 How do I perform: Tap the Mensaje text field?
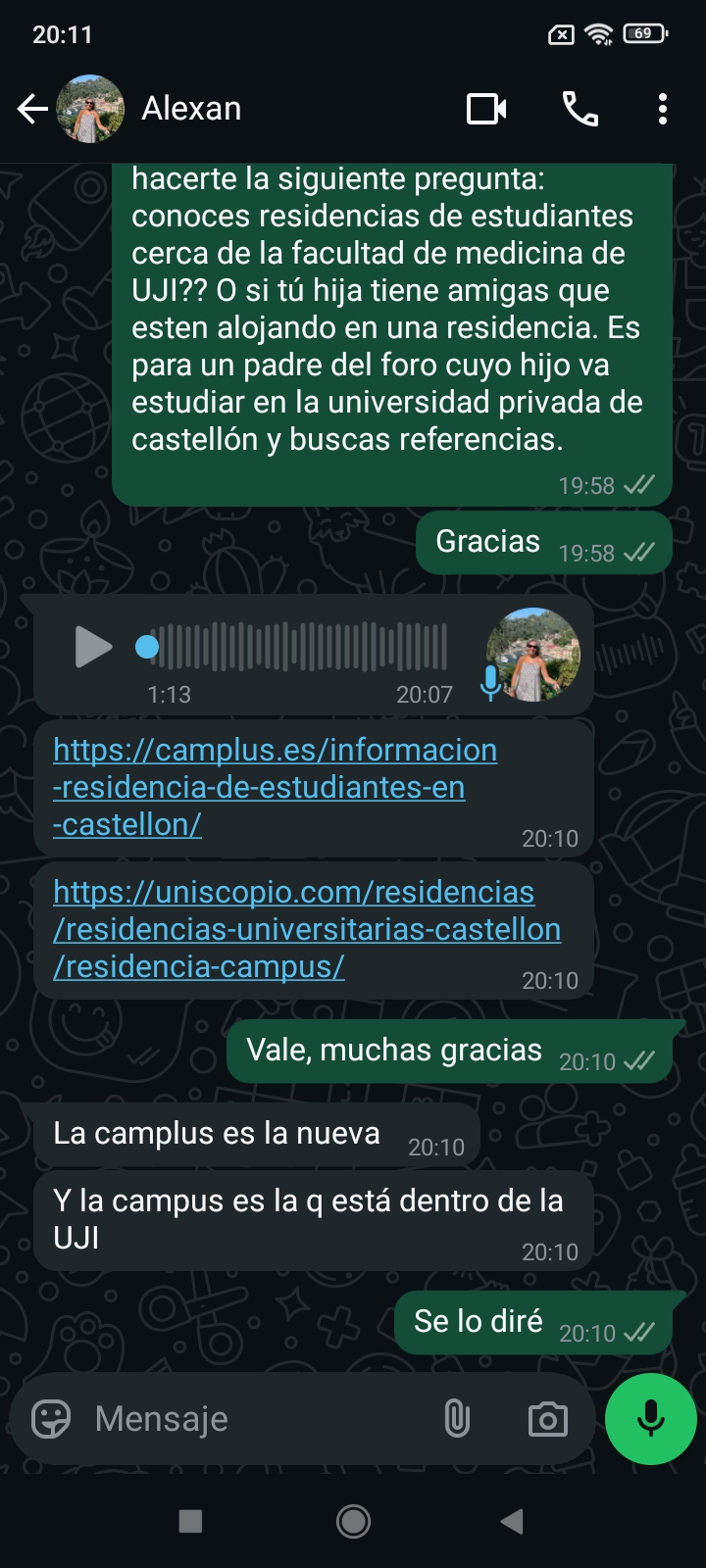pos(255,1418)
